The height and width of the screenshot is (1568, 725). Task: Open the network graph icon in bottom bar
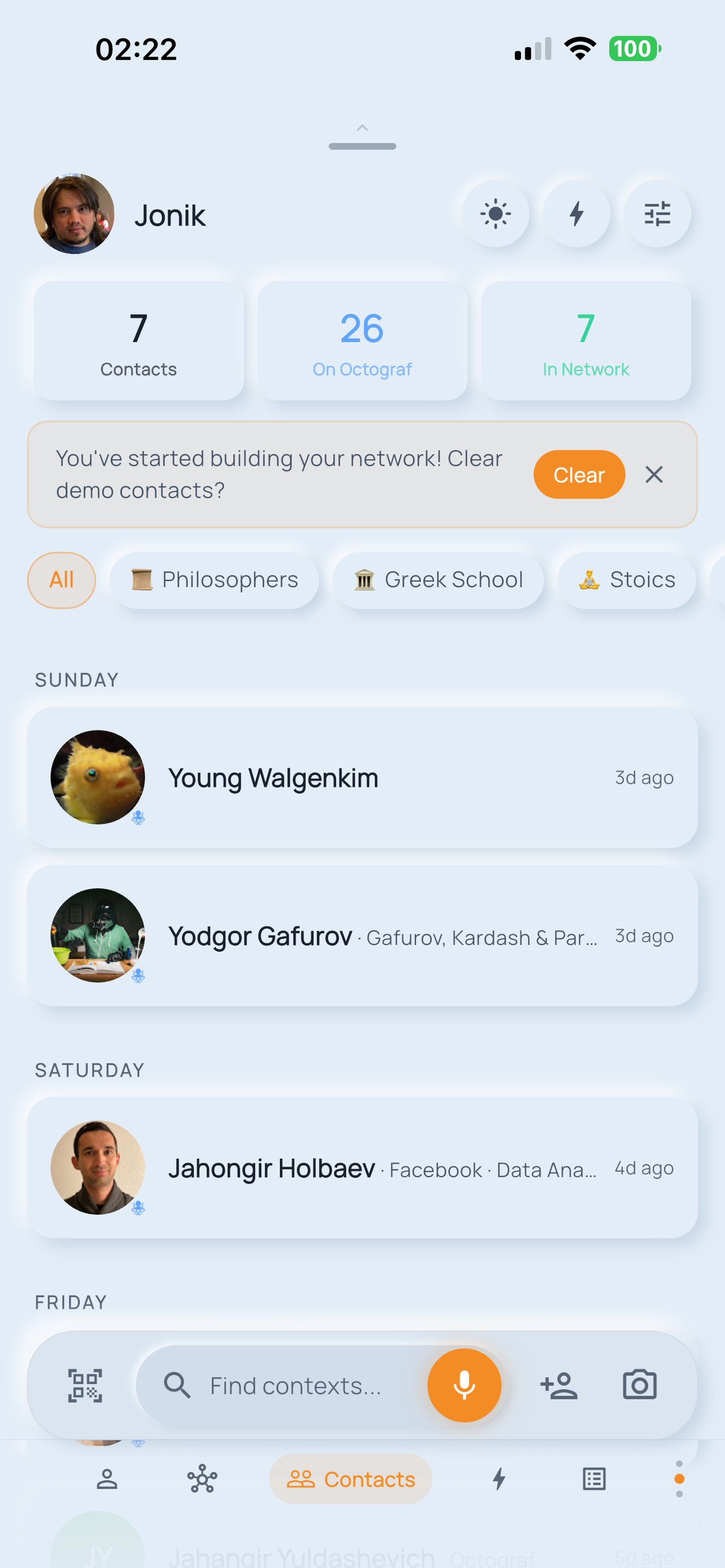click(x=203, y=1479)
